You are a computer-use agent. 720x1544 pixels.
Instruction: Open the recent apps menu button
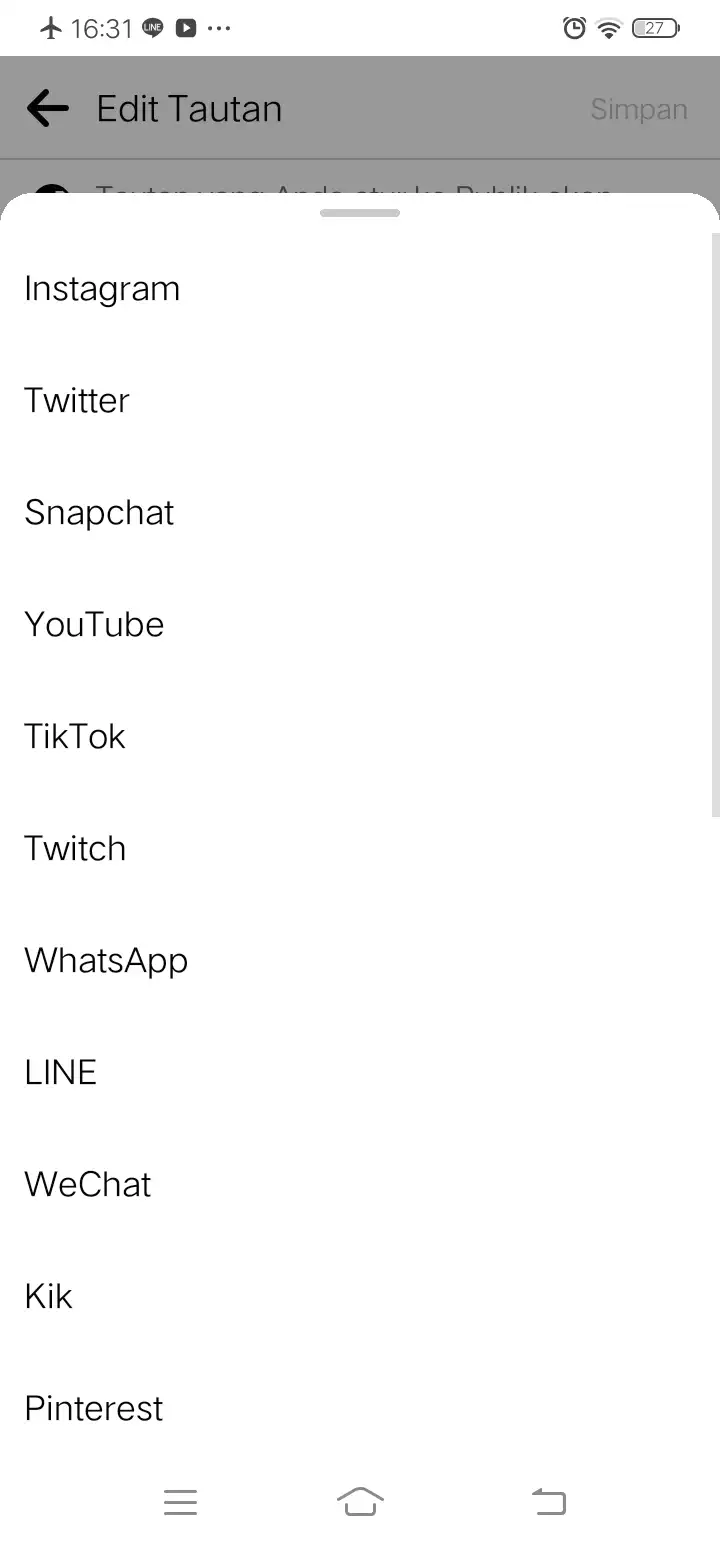[x=180, y=1502]
